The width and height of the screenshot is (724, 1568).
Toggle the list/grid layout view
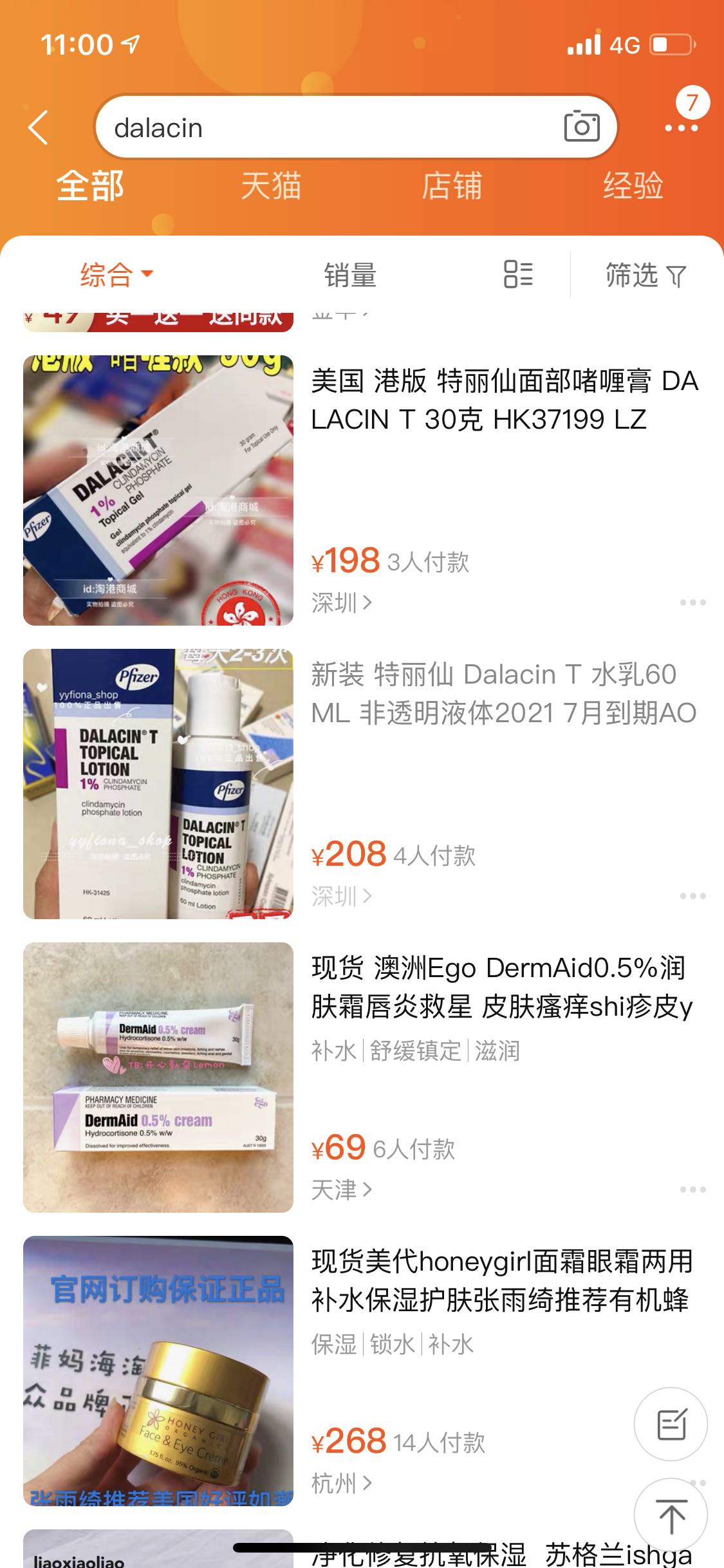pyautogui.click(x=518, y=274)
